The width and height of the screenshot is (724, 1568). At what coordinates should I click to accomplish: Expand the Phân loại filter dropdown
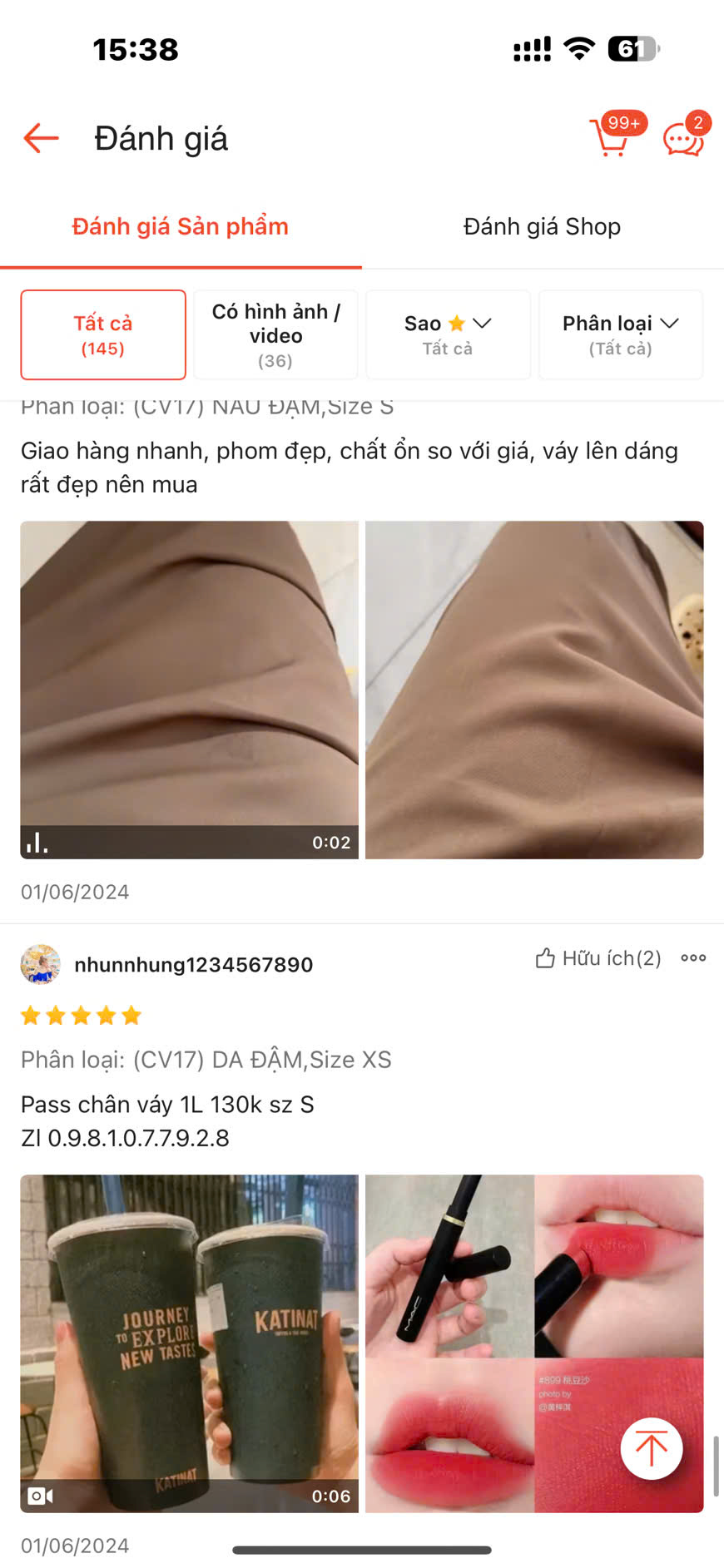620,334
